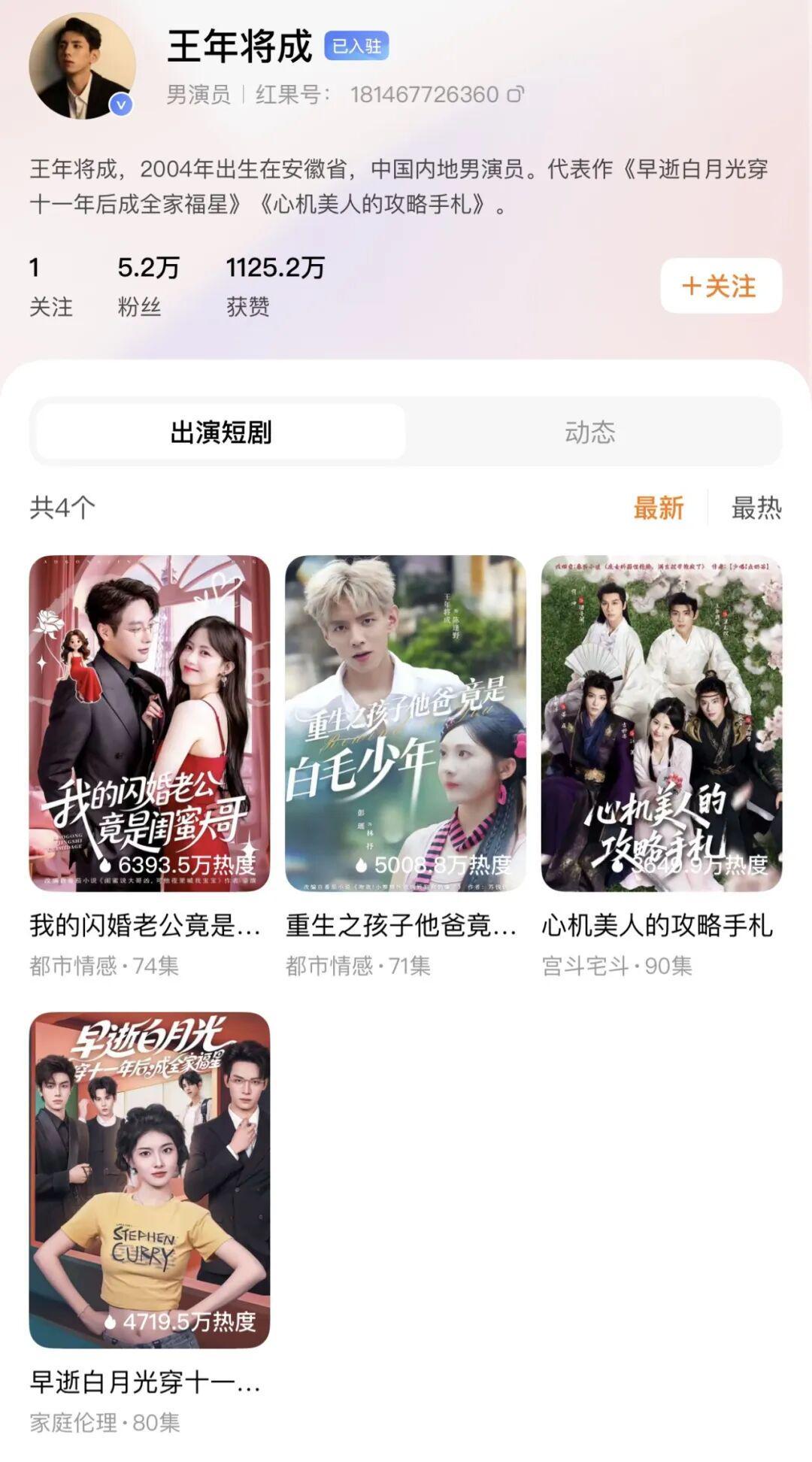Copy the 红果号 ID number

516,95
